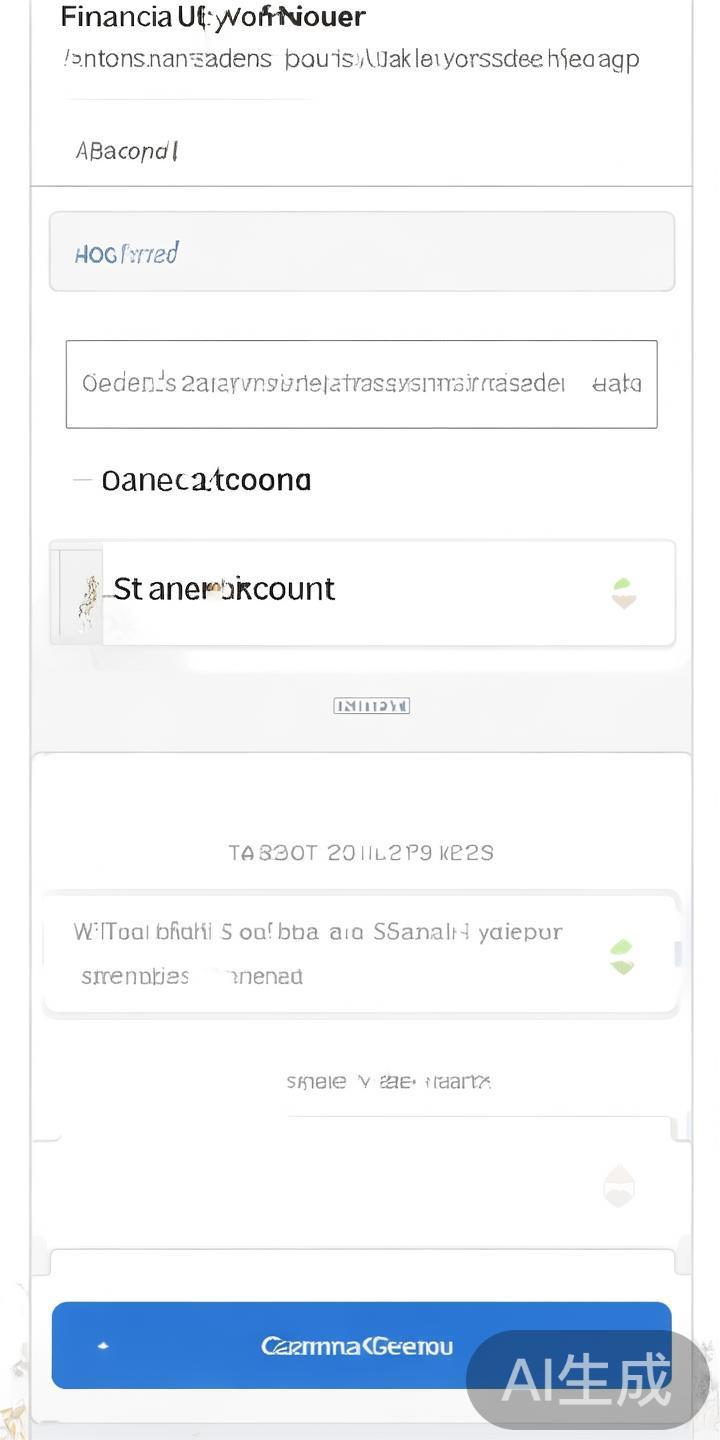720x1440 pixels.
Task: Click the small "INIIIDYI" badge below the account card
Action: click(371, 704)
